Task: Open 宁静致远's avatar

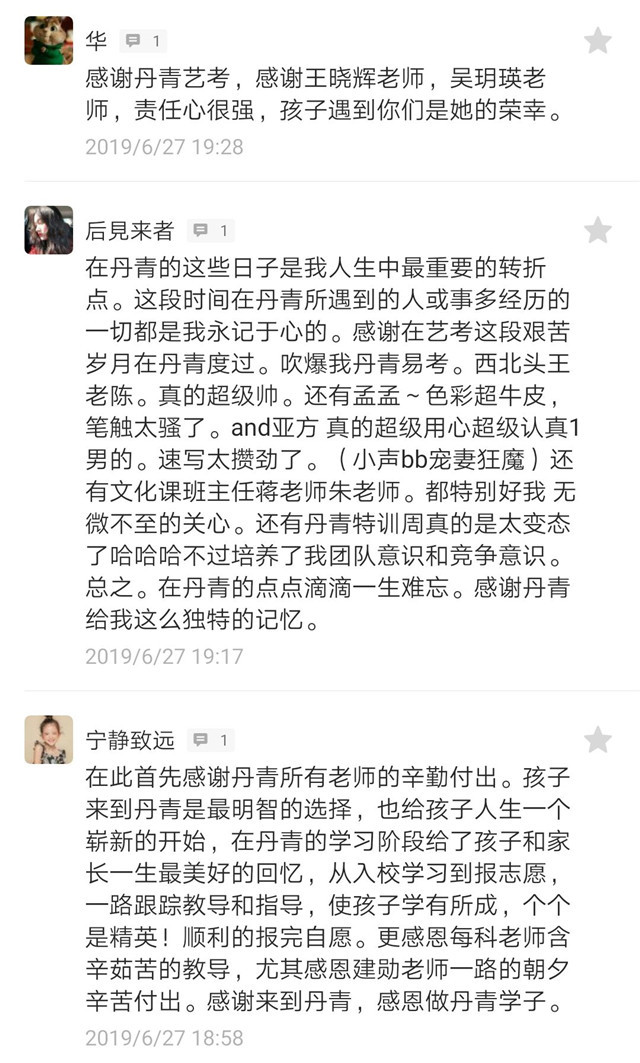Action: click(48, 740)
